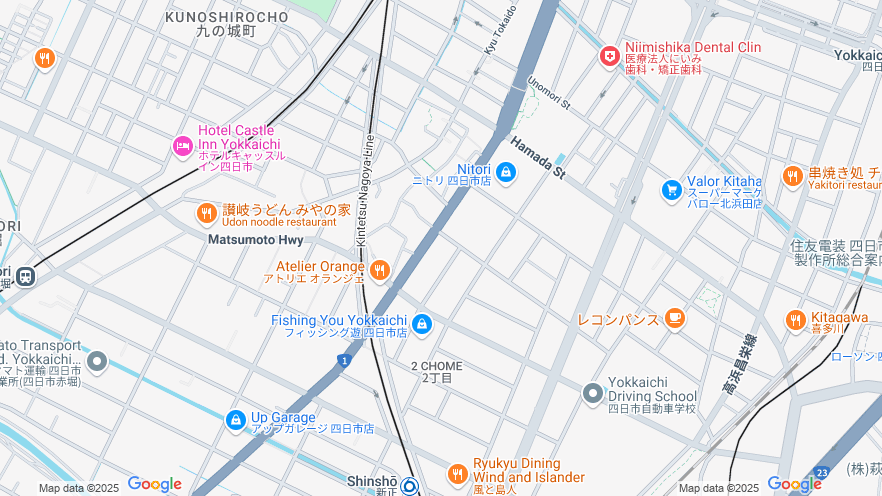Screen dimensions: 882x496
Task: Open the Atelier Orange restaurant marker
Action: coord(379,270)
